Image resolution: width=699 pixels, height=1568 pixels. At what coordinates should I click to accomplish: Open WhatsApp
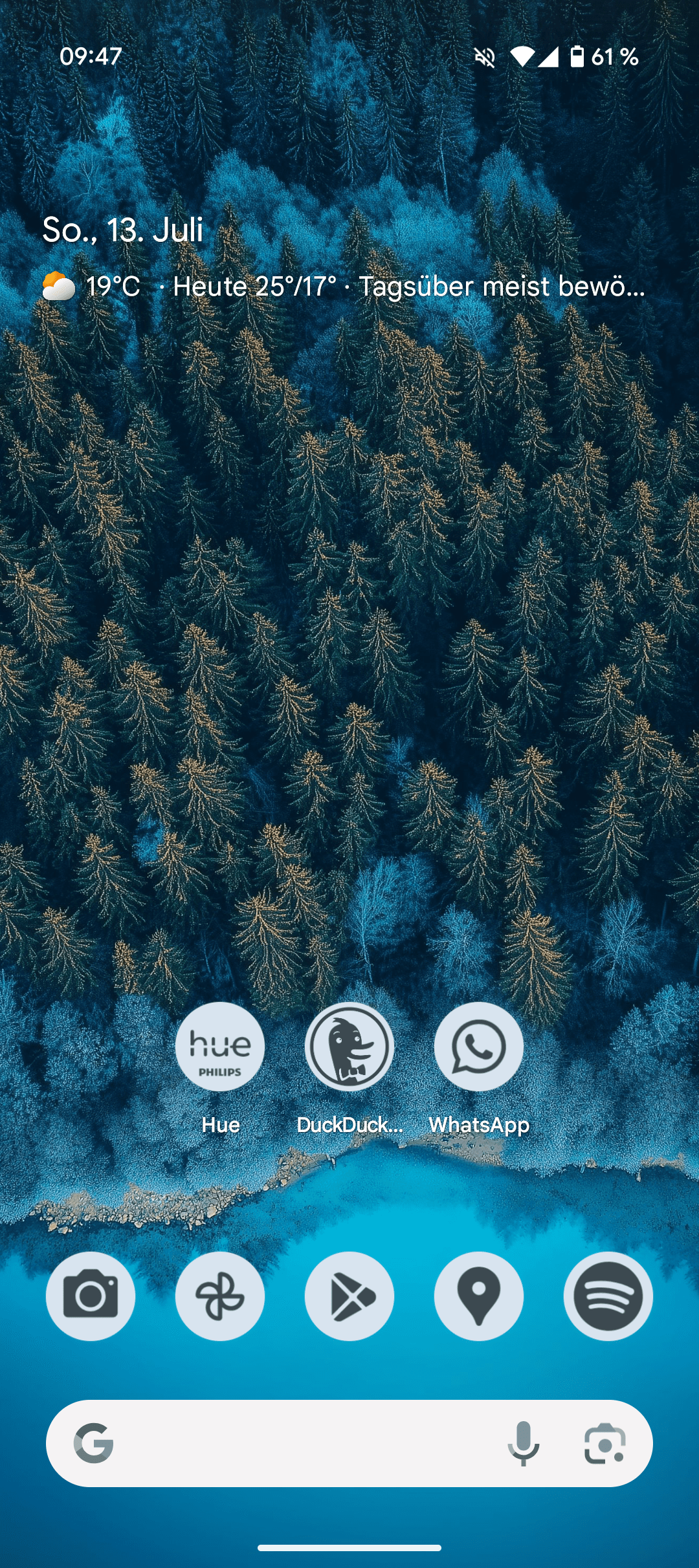coord(479,1047)
